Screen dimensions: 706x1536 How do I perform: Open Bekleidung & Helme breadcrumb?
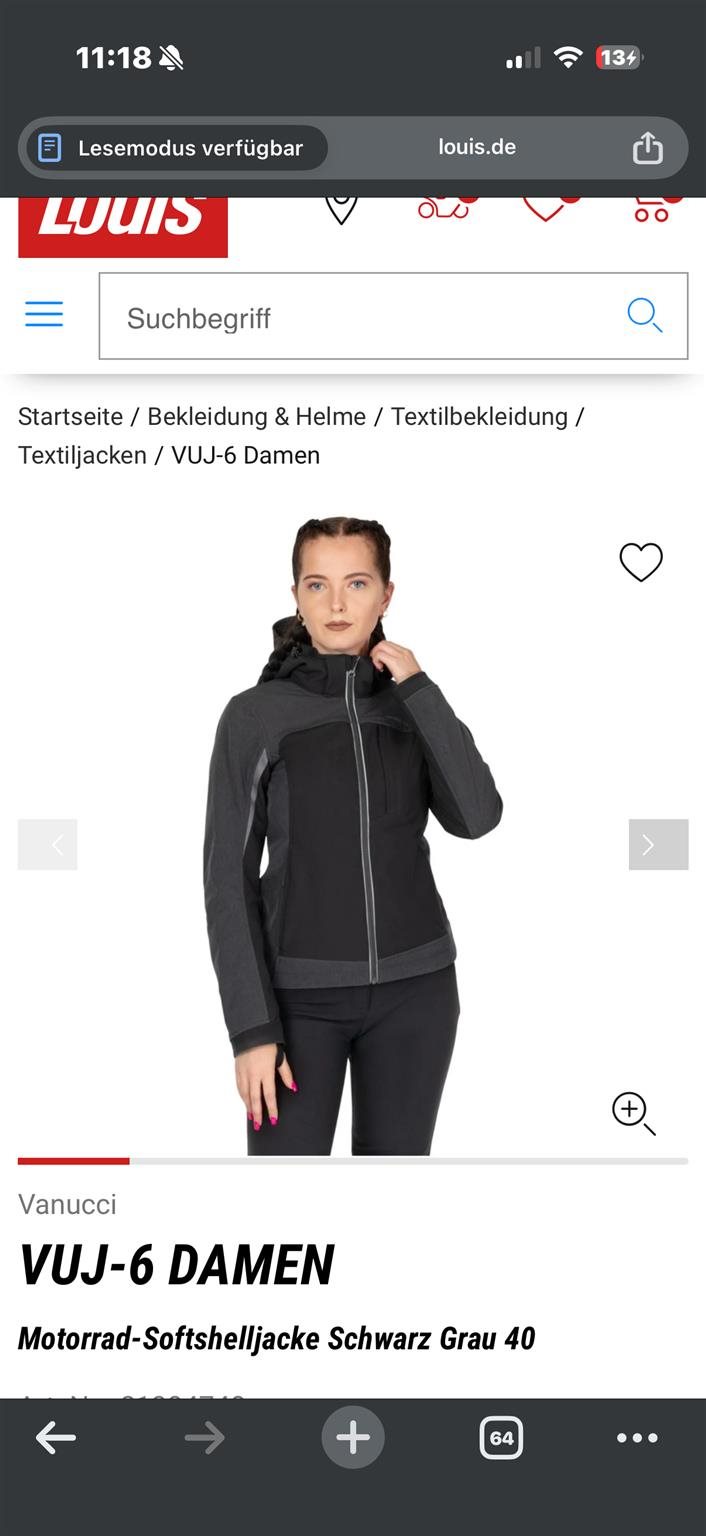(257, 417)
